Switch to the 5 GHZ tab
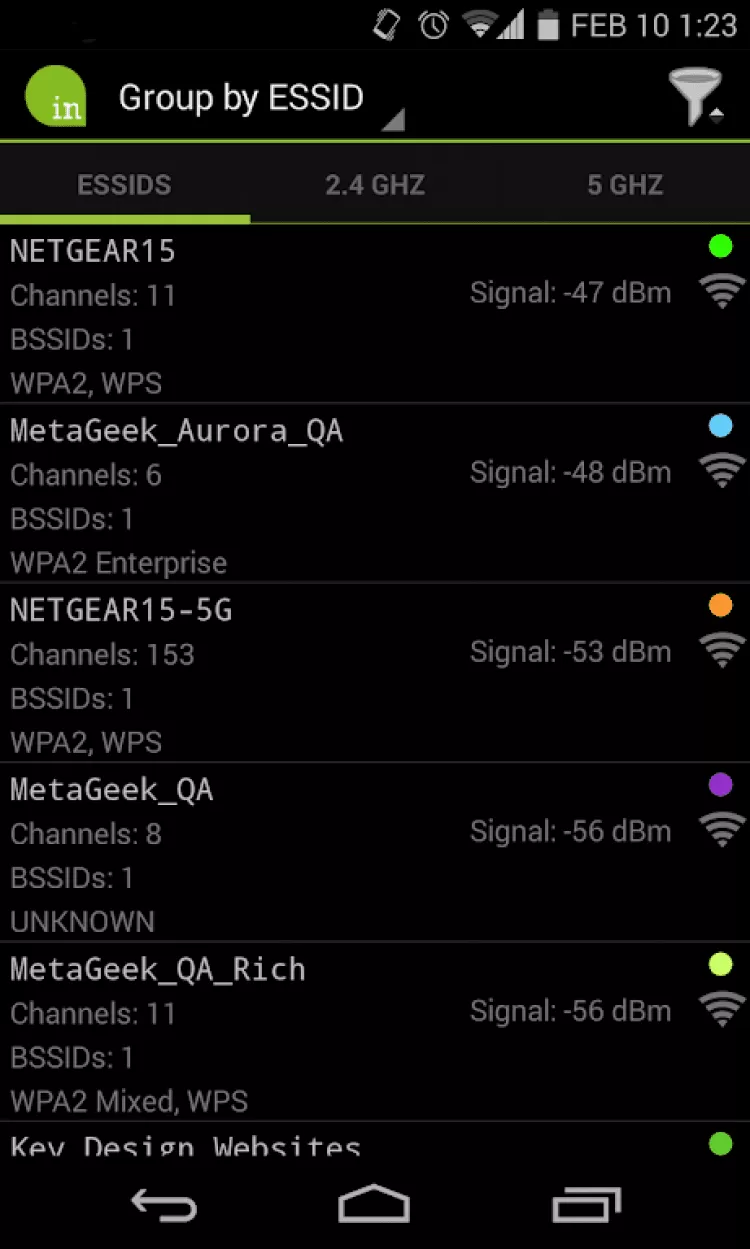Viewport: 750px width, 1249px height. pyautogui.click(x=625, y=185)
